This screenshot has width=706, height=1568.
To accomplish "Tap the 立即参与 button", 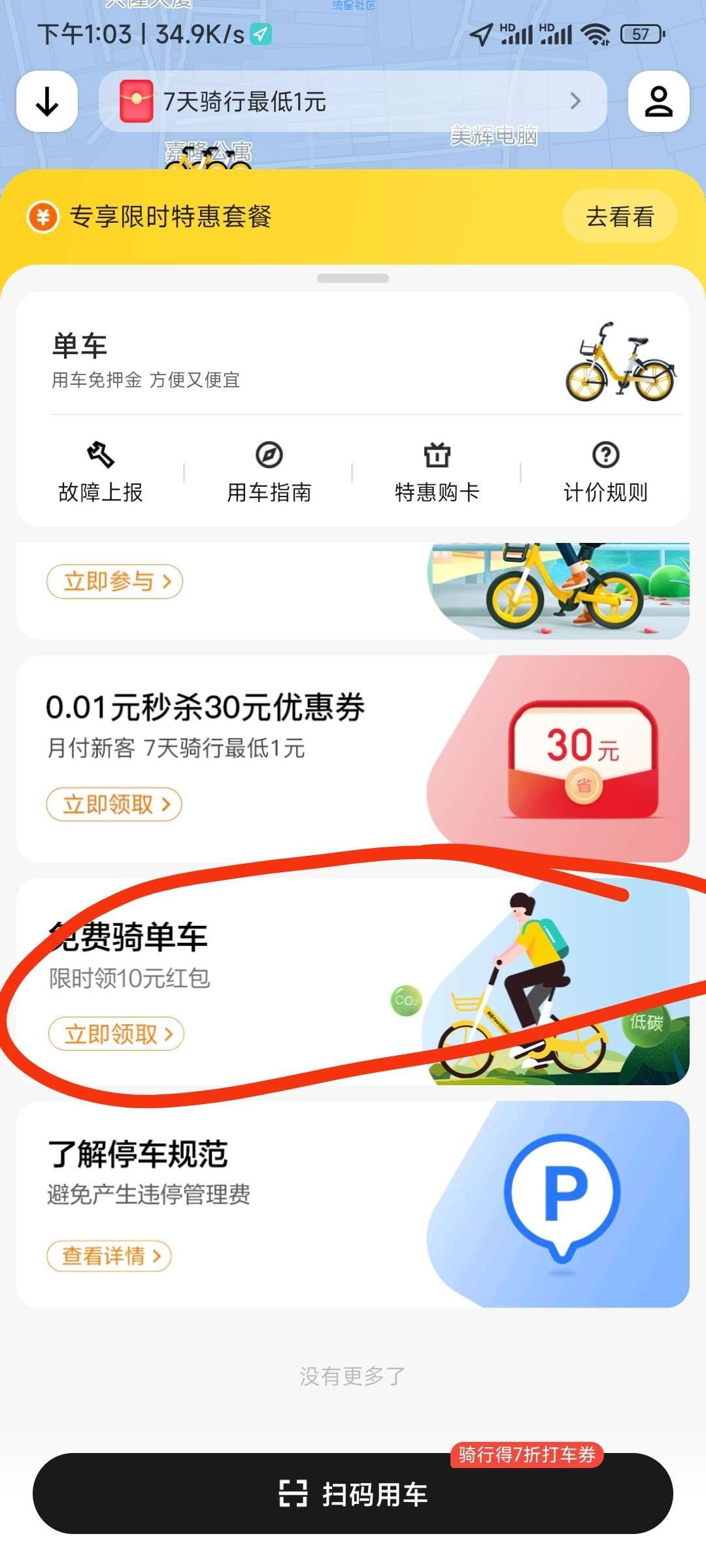I will click(114, 581).
